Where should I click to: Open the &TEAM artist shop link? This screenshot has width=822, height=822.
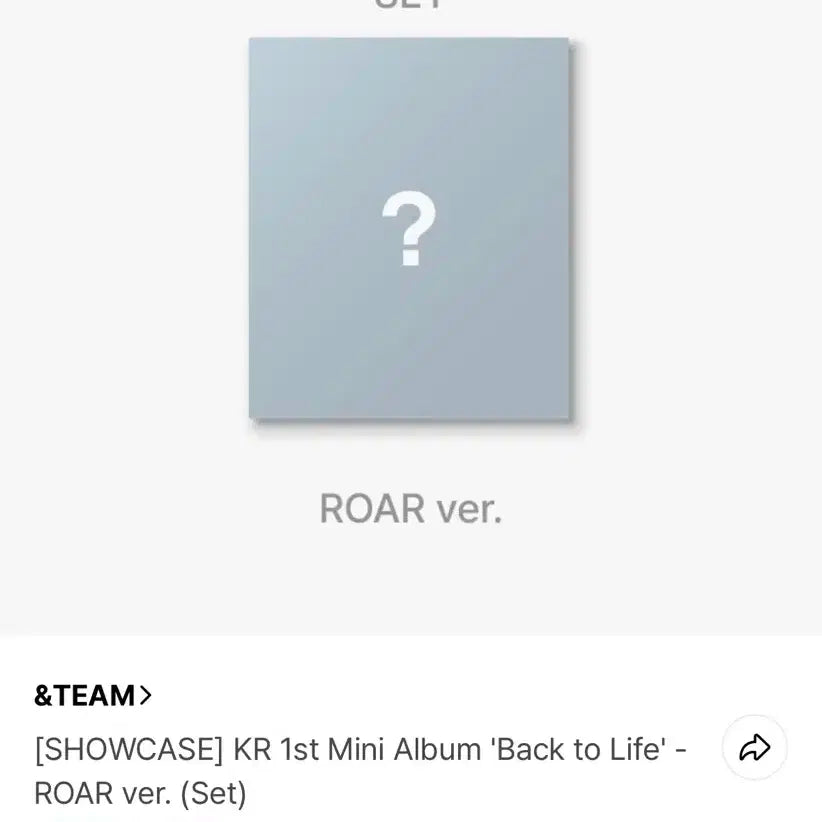point(92,695)
